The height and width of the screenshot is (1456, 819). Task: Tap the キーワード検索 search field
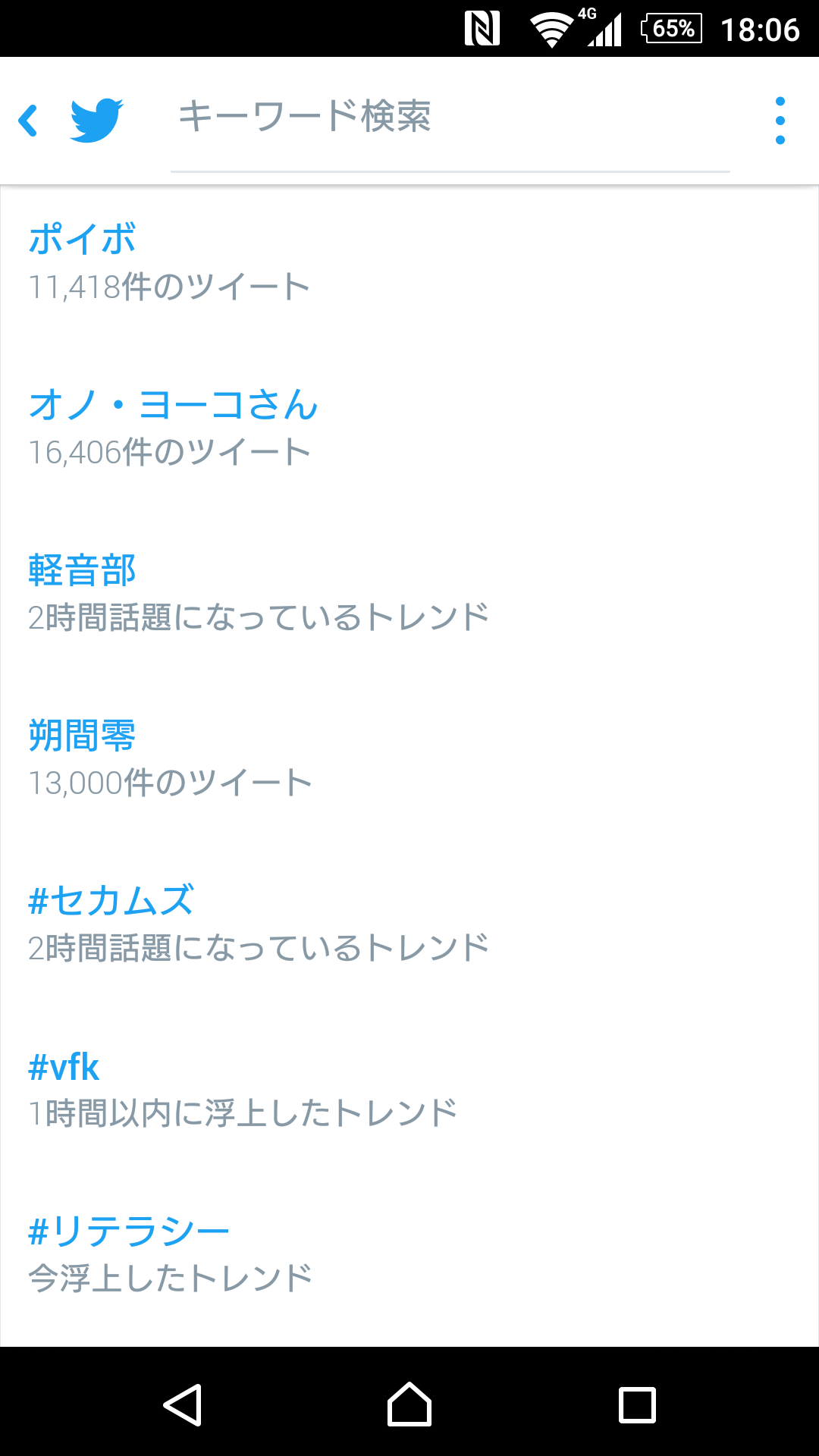[x=450, y=119]
